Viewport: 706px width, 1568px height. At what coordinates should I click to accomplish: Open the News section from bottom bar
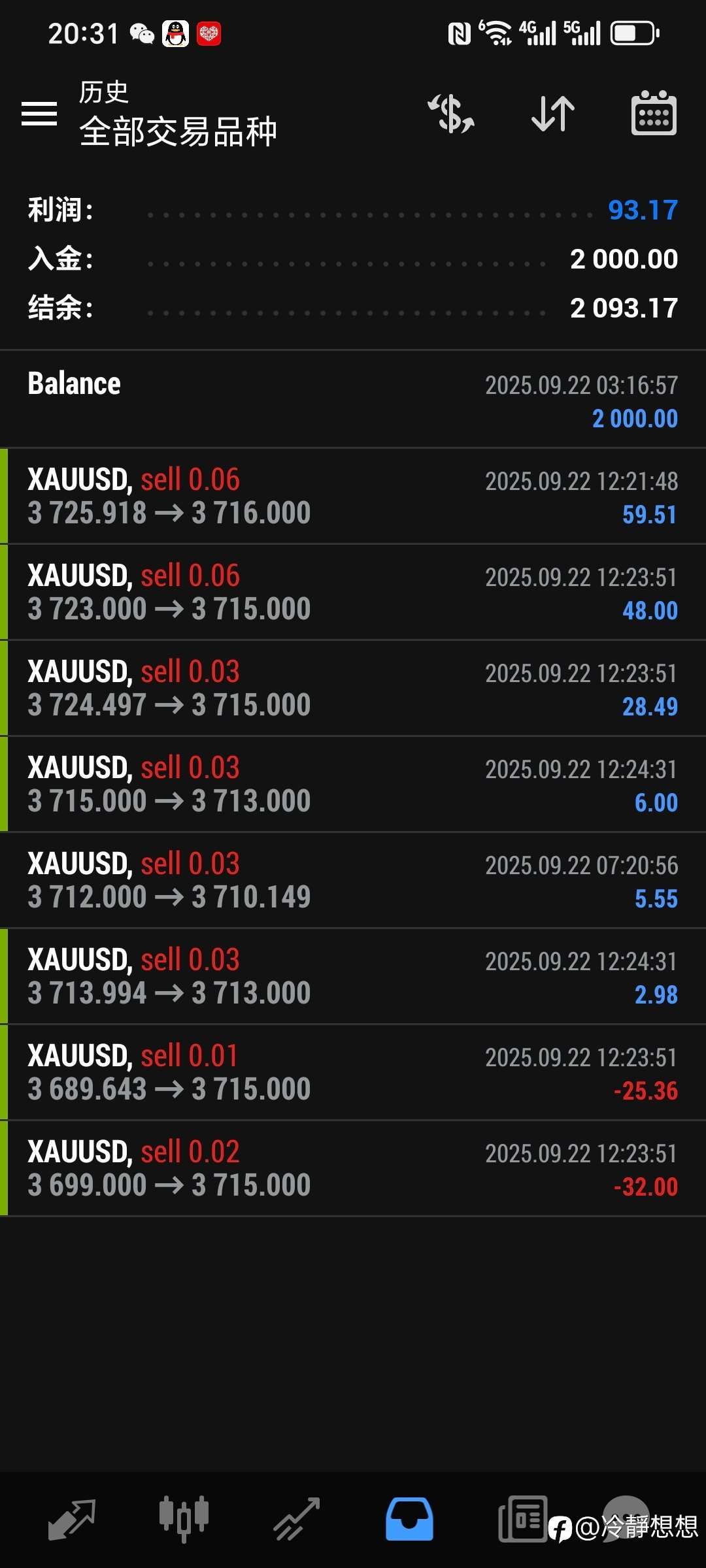click(522, 1516)
